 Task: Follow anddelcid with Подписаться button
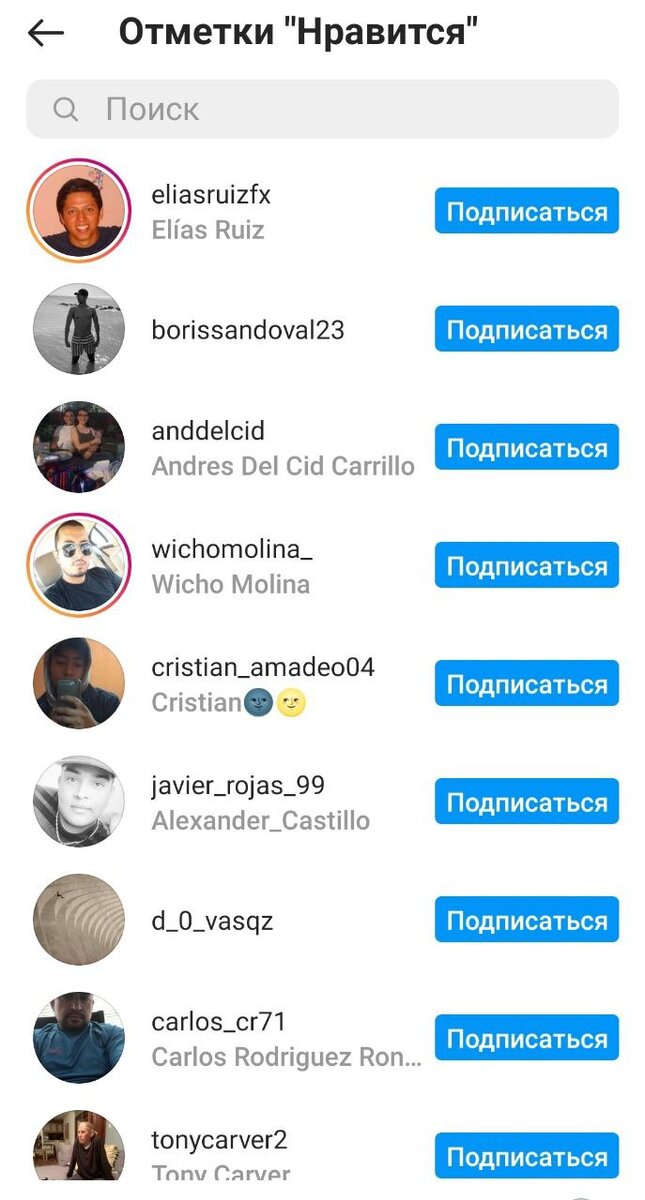pos(526,448)
